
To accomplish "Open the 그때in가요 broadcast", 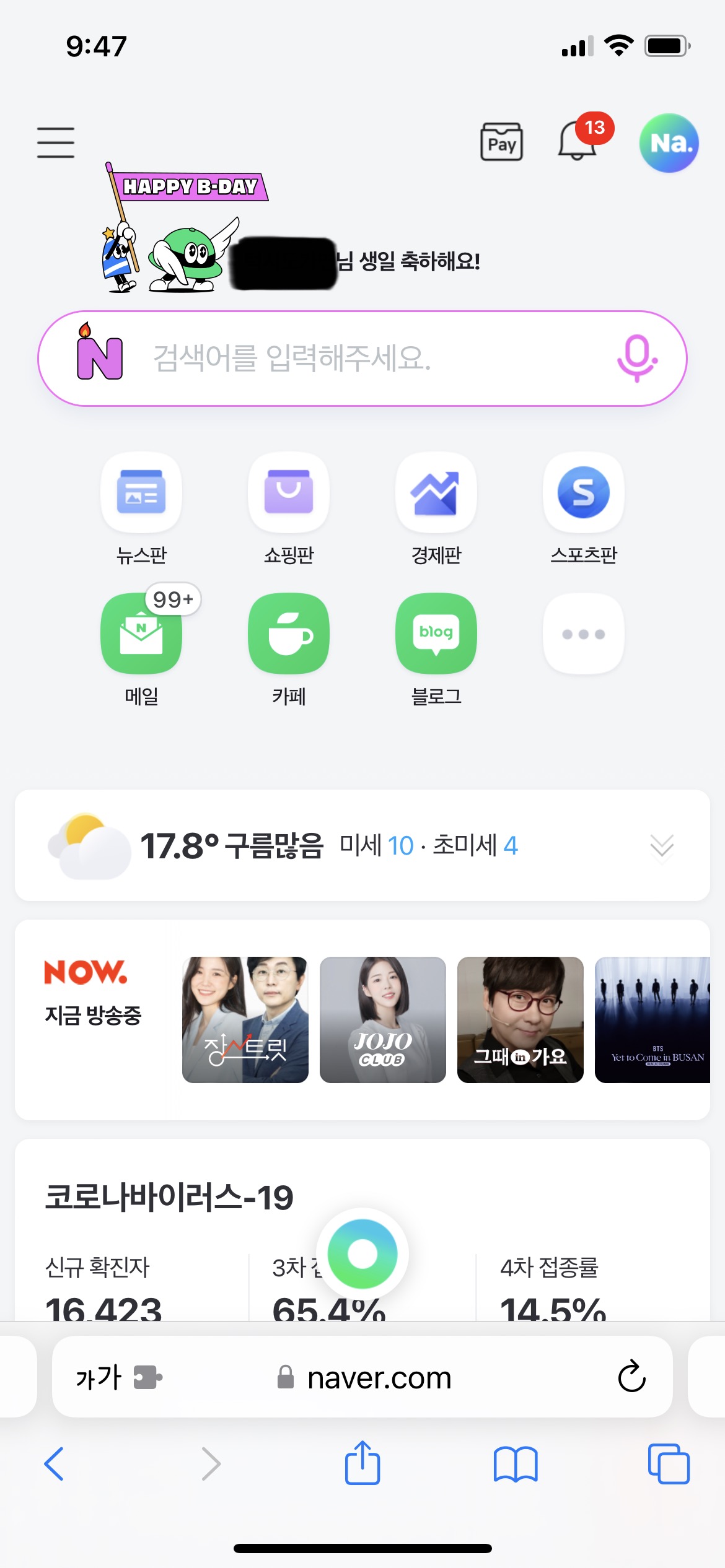I will coord(520,1020).
